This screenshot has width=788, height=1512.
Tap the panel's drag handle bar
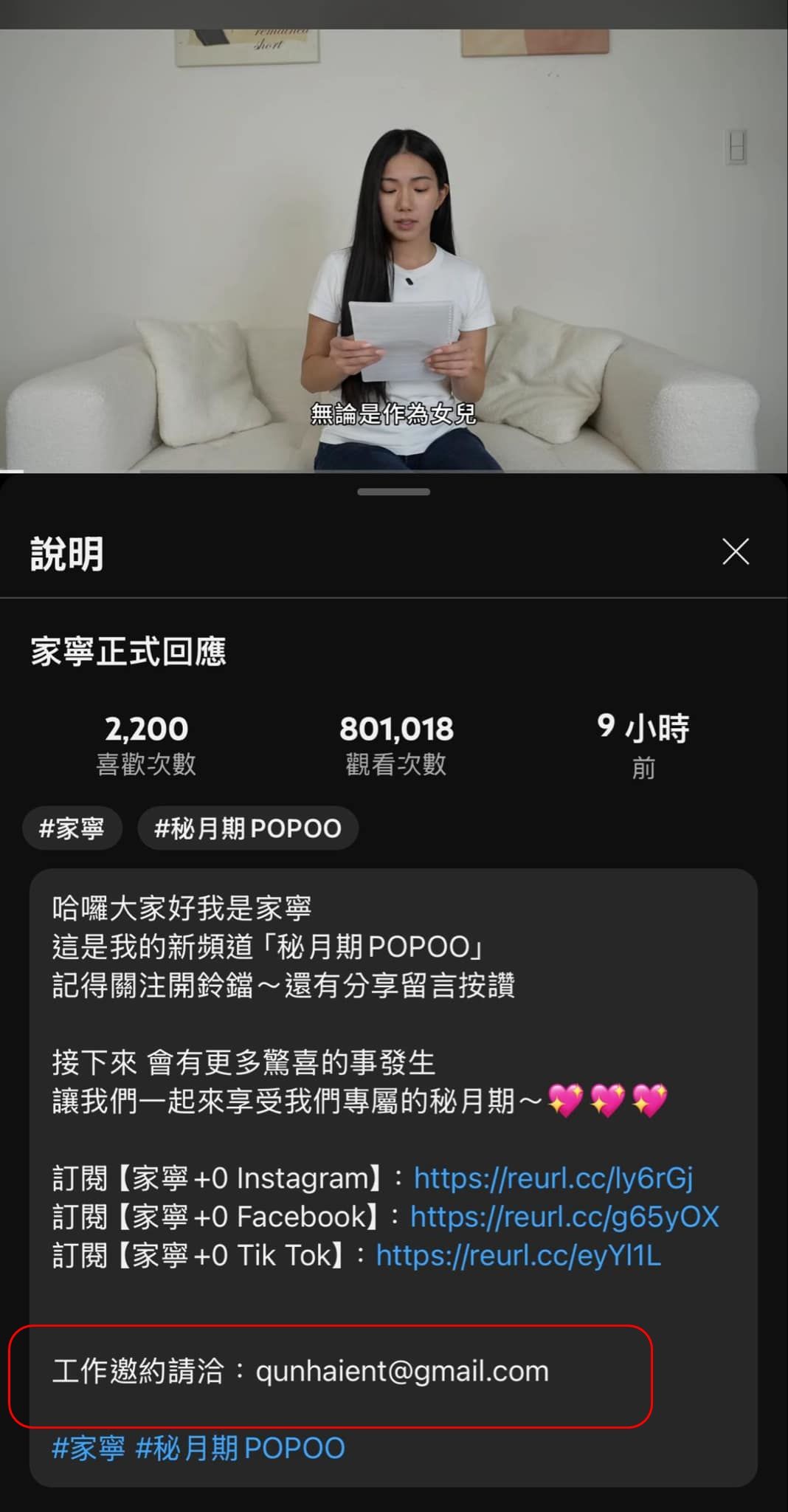(x=393, y=492)
